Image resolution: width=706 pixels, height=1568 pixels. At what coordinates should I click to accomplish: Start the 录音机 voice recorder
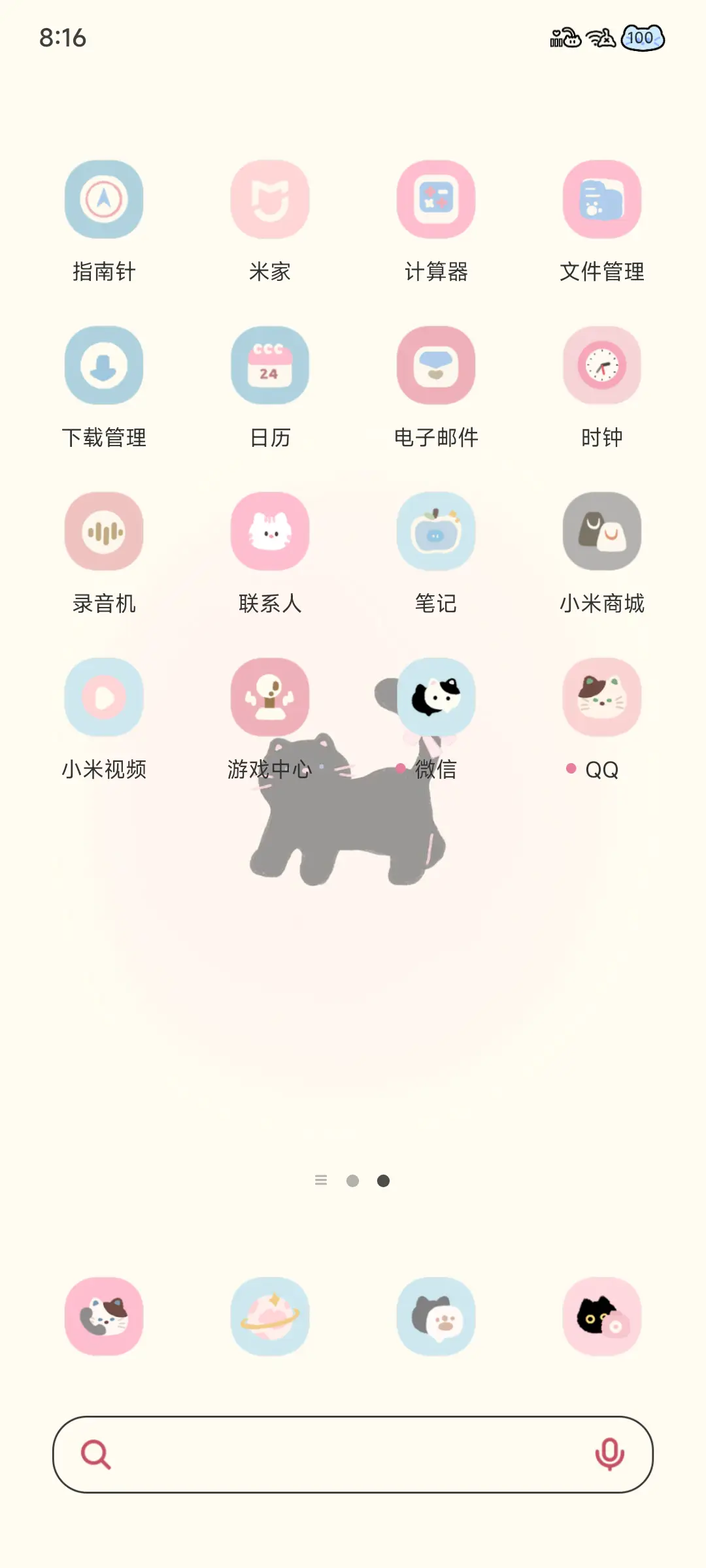103,531
